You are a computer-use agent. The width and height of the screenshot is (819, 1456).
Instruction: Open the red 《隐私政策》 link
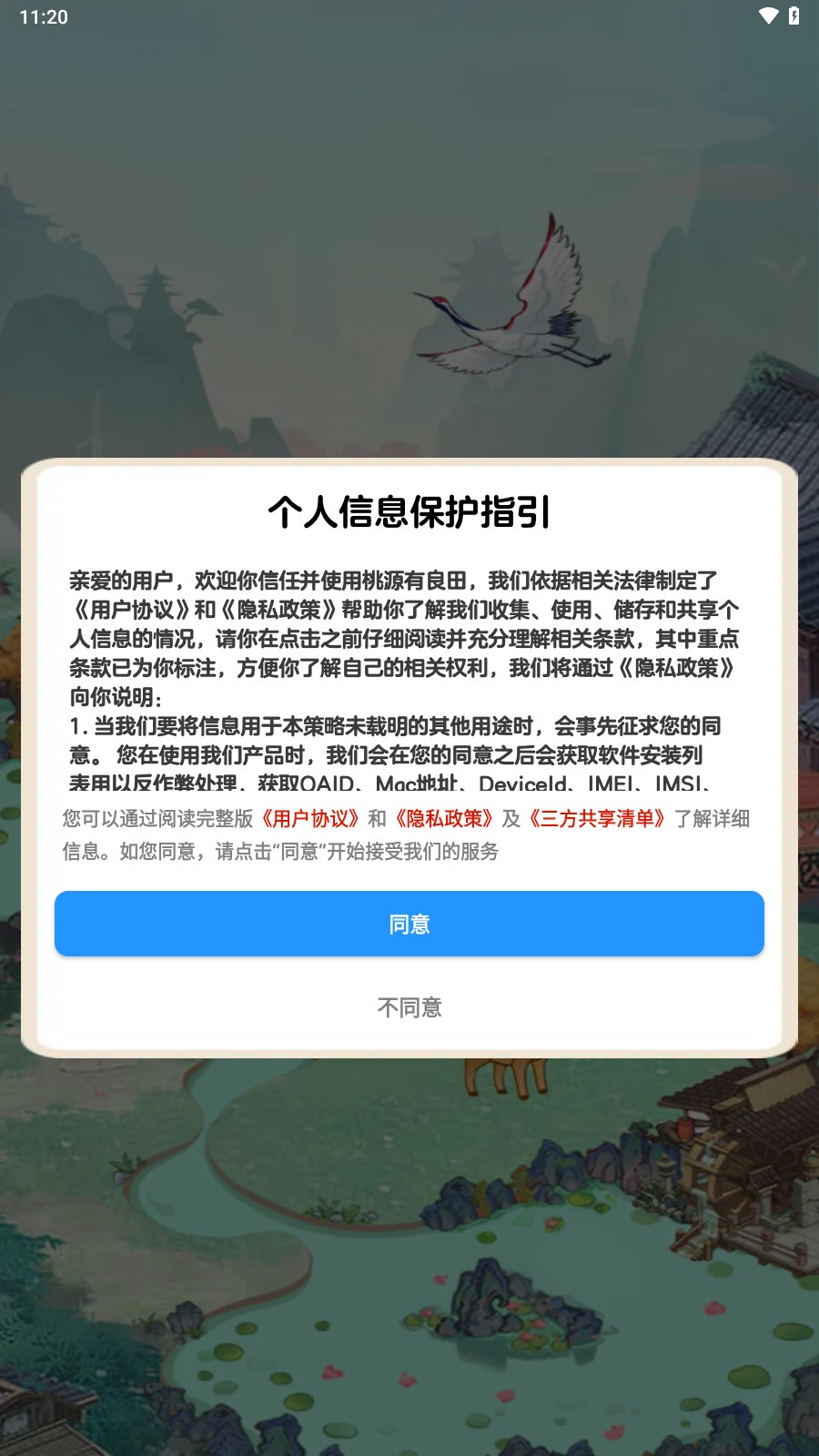(444, 818)
